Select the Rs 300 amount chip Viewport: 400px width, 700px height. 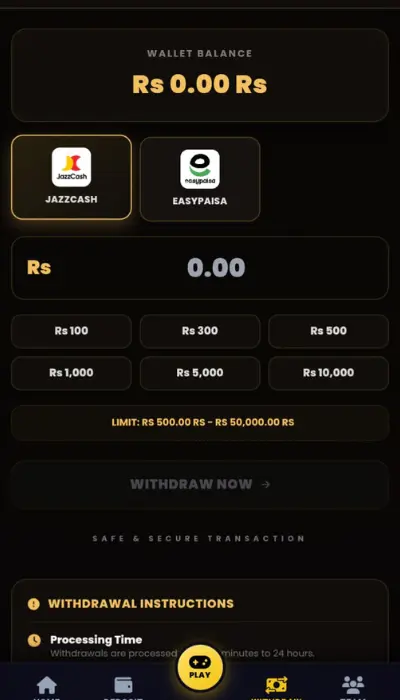pyautogui.click(x=200, y=331)
